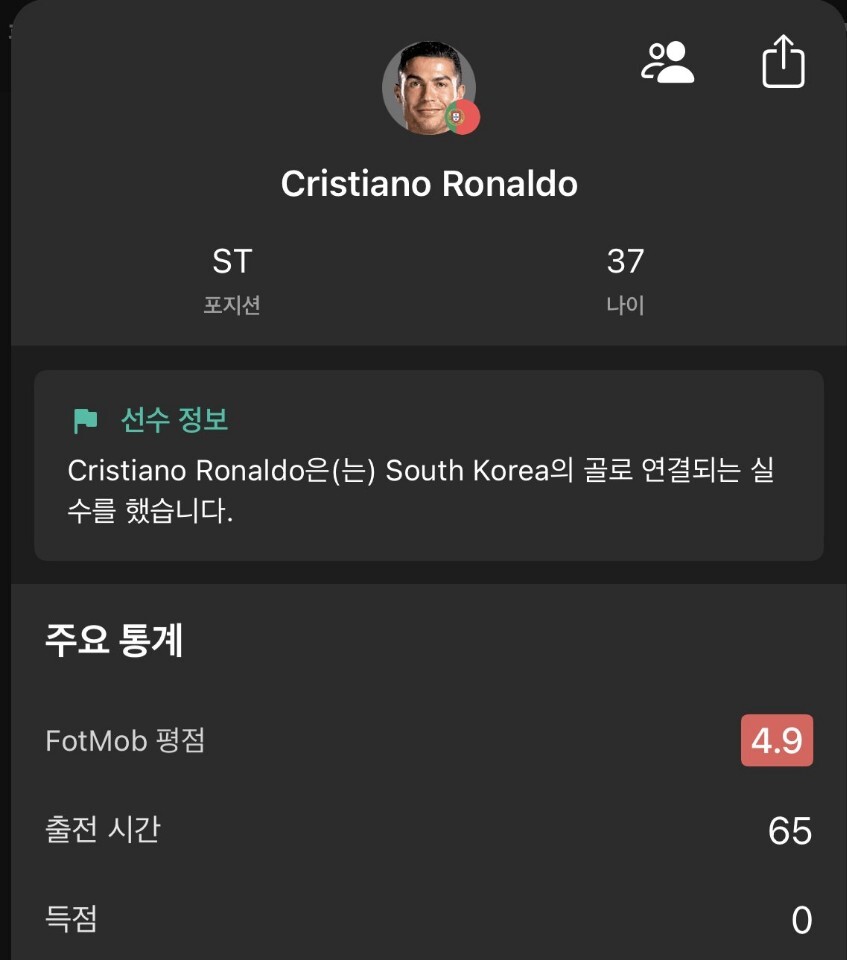Tap the red 4.9 FotMob rating badge
Image resolution: width=847 pixels, height=960 pixels.
tap(777, 740)
